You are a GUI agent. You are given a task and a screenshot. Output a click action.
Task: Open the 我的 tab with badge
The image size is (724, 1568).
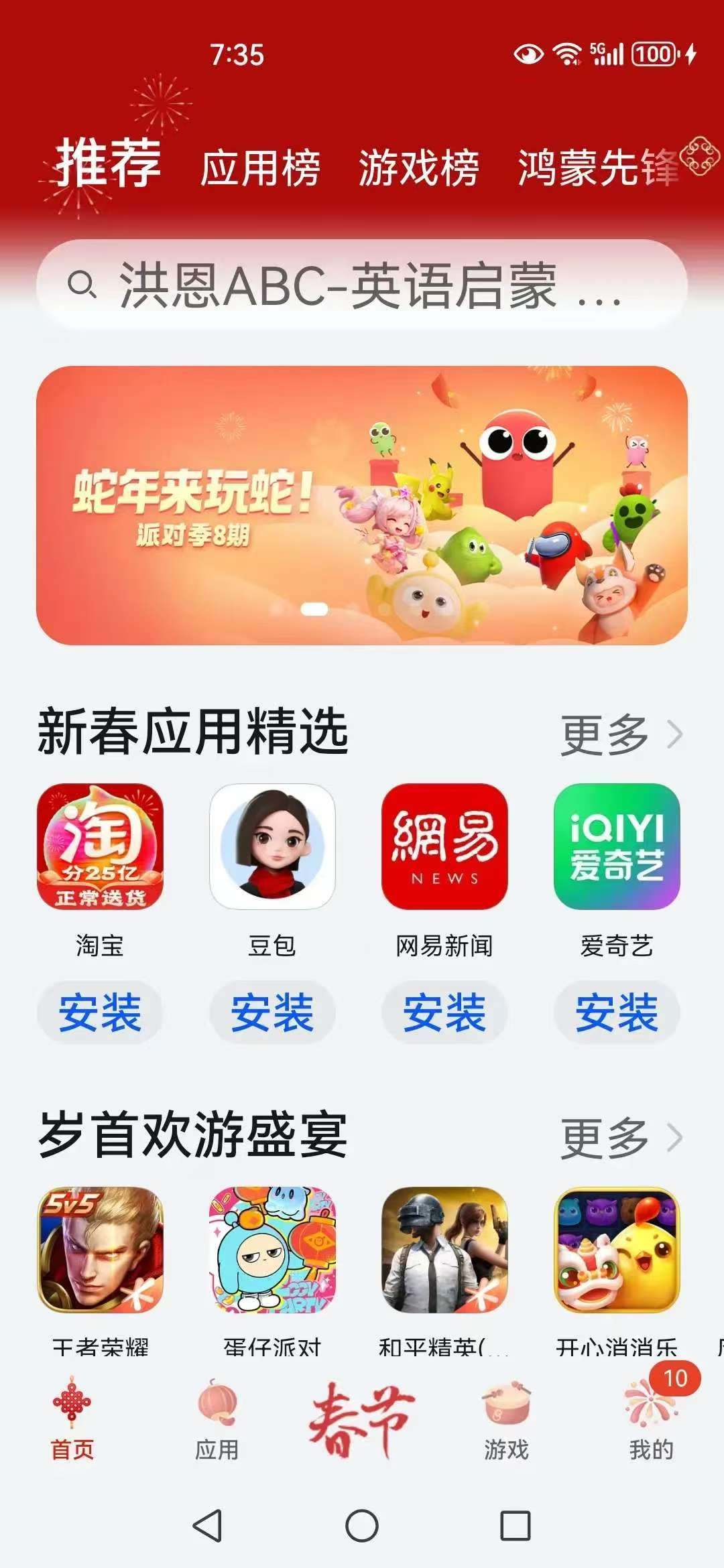pyautogui.click(x=652, y=1421)
